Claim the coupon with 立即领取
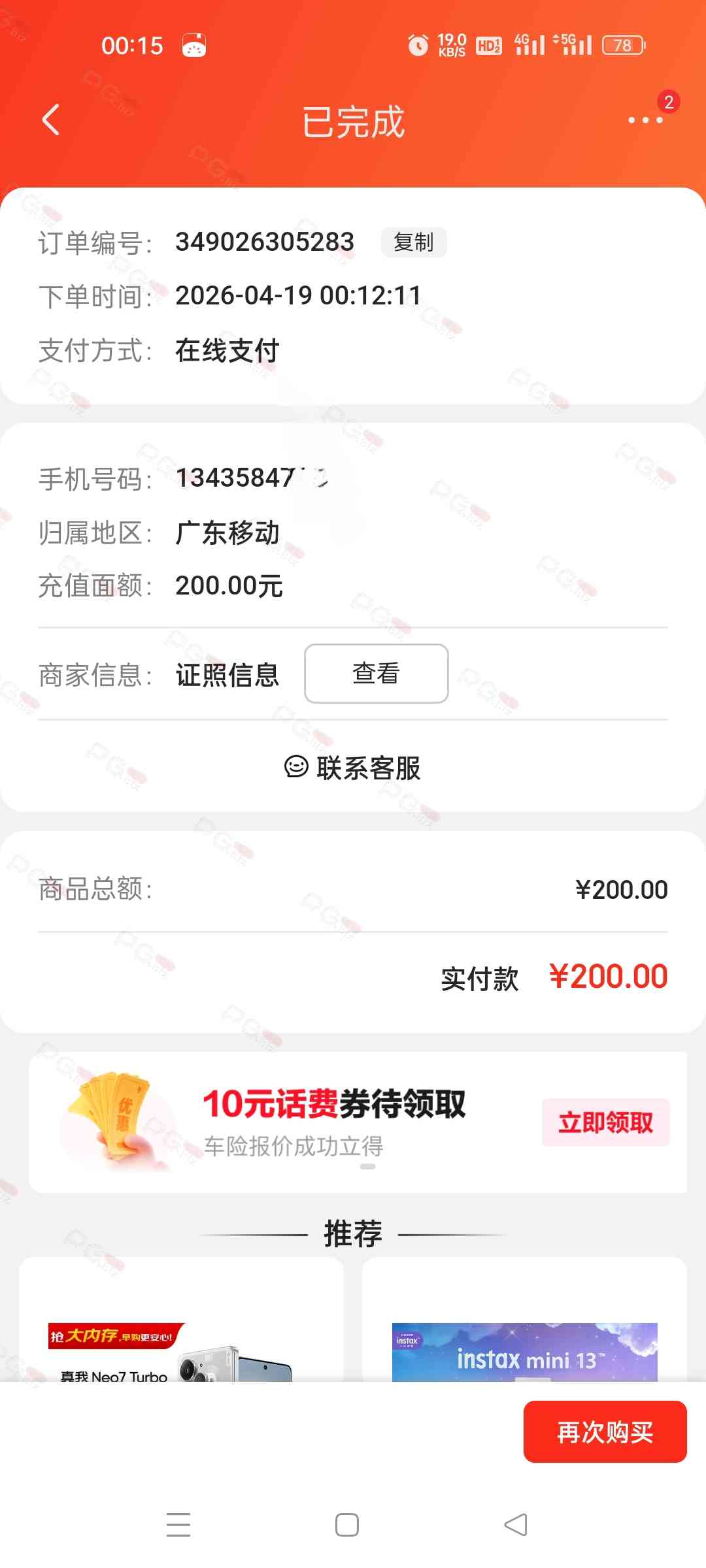706x1568 pixels. click(605, 1122)
